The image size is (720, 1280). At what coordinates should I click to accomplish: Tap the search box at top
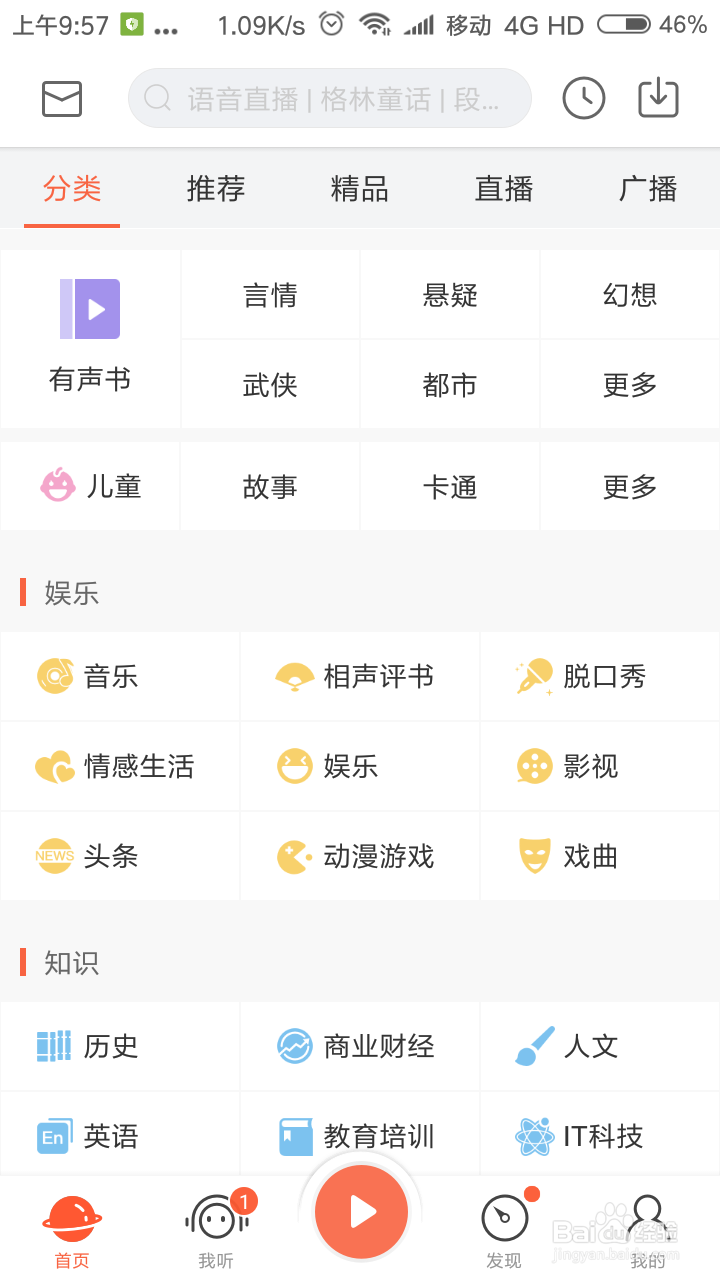coord(330,98)
